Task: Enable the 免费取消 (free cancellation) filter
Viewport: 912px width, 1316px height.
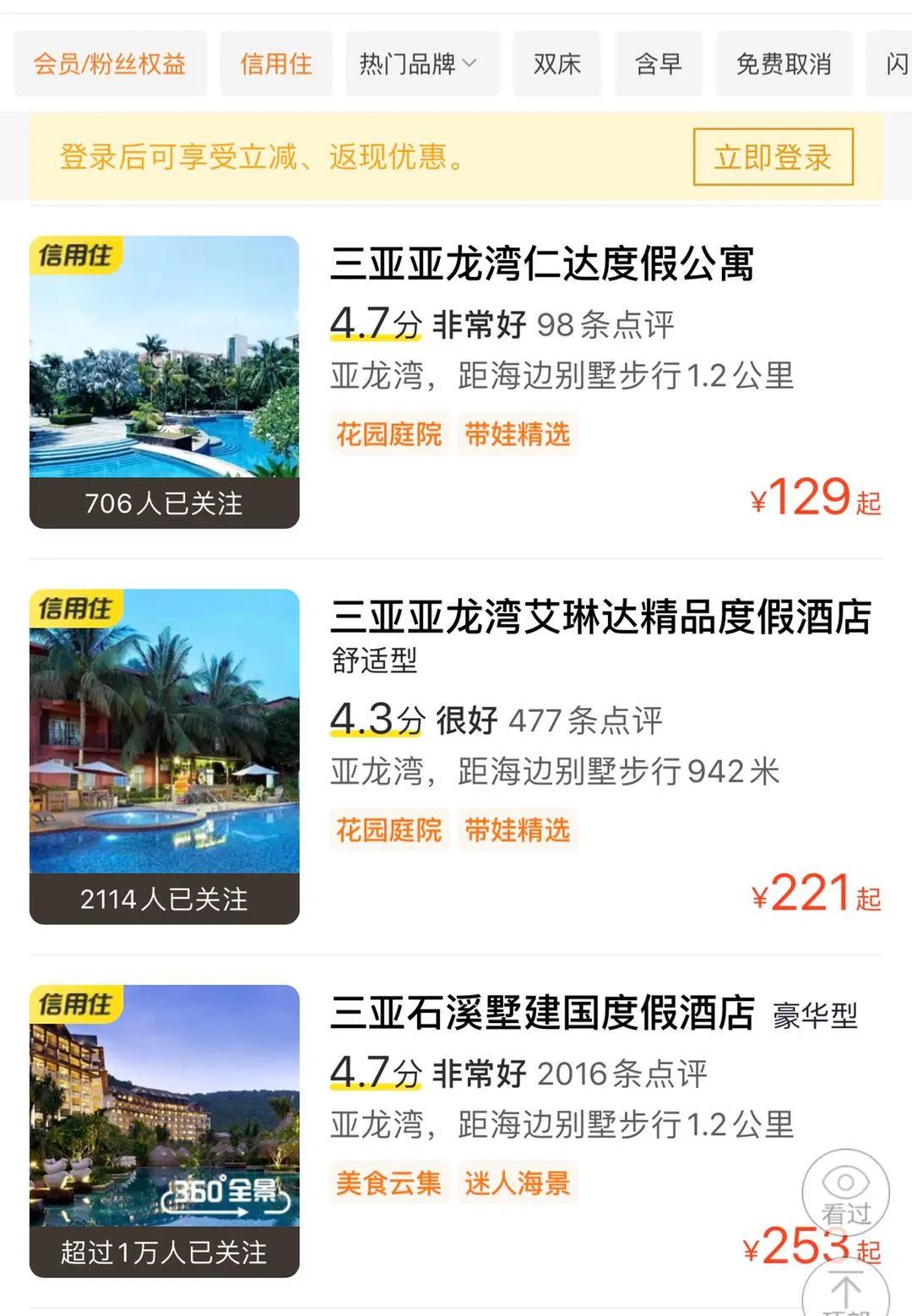Action: [782, 63]
